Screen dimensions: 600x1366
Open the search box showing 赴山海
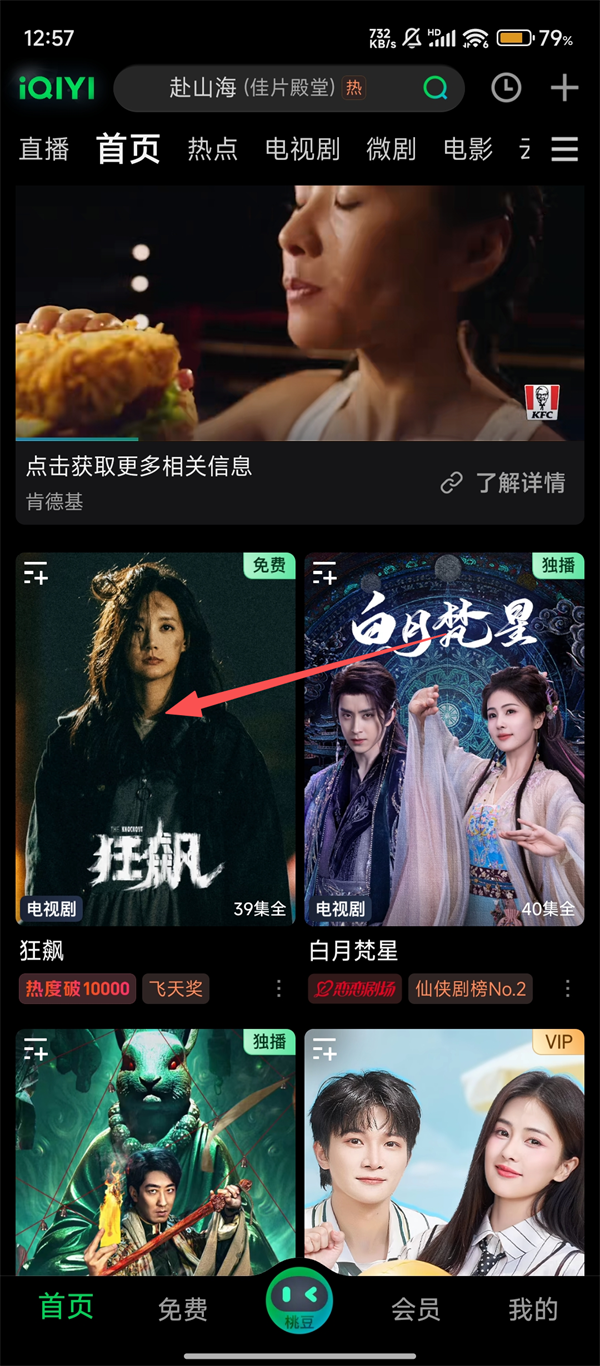click(265, 88)
